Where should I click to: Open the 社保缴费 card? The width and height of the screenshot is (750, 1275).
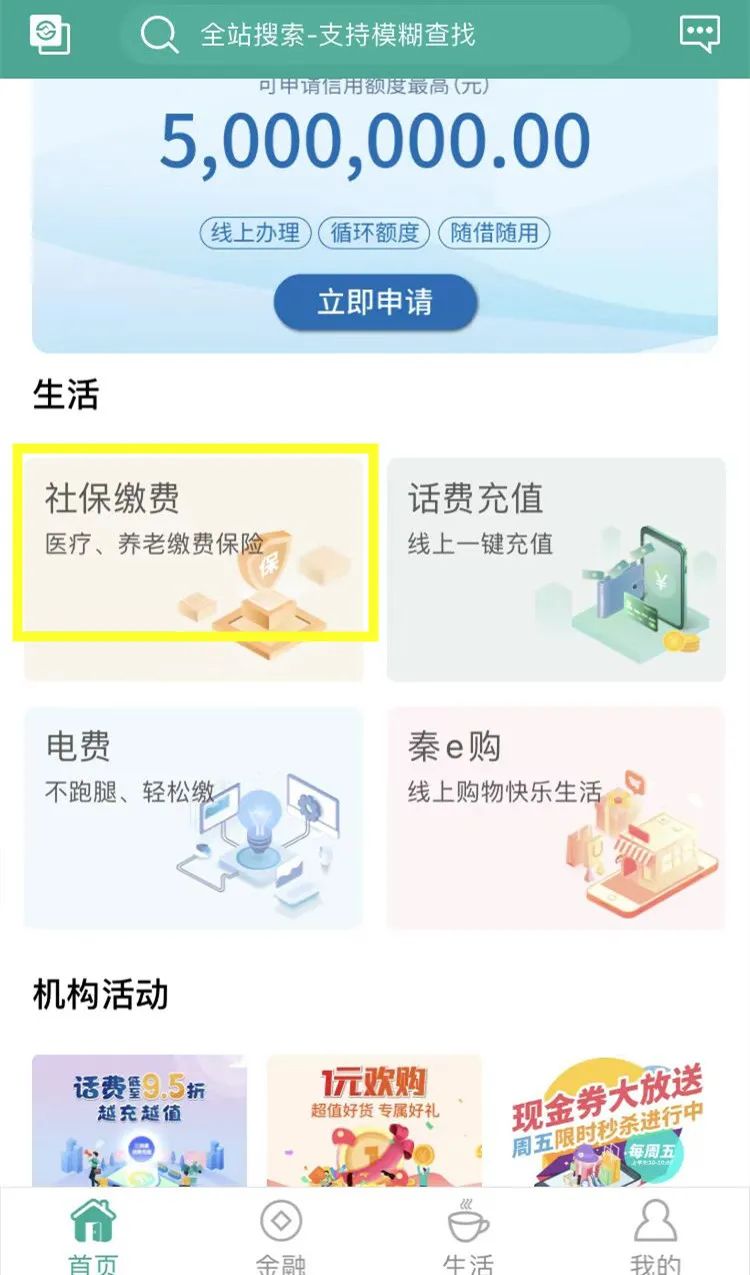pyautogui.click(x=194, y=569)
